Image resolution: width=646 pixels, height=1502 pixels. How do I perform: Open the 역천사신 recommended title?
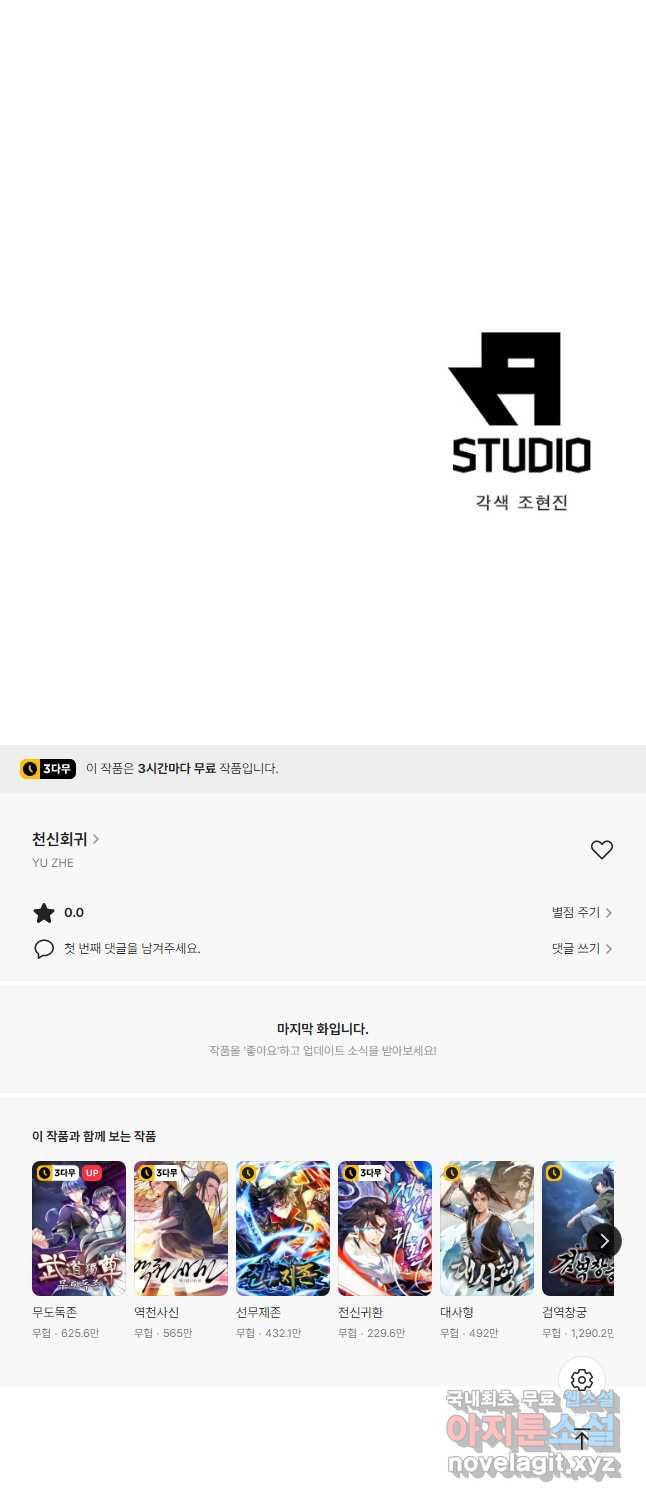(181, 1228)
